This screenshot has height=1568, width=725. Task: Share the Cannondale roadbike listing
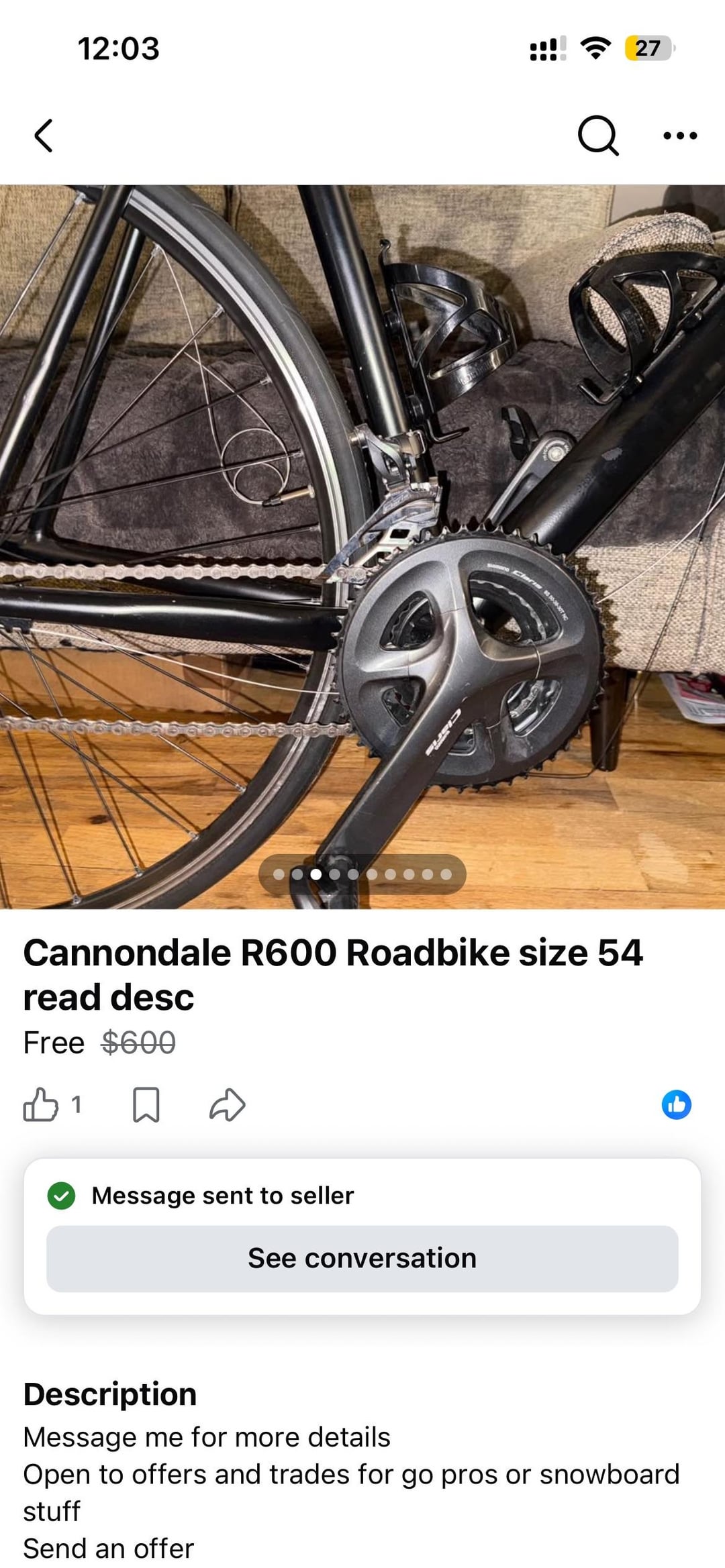point(227,1104)
